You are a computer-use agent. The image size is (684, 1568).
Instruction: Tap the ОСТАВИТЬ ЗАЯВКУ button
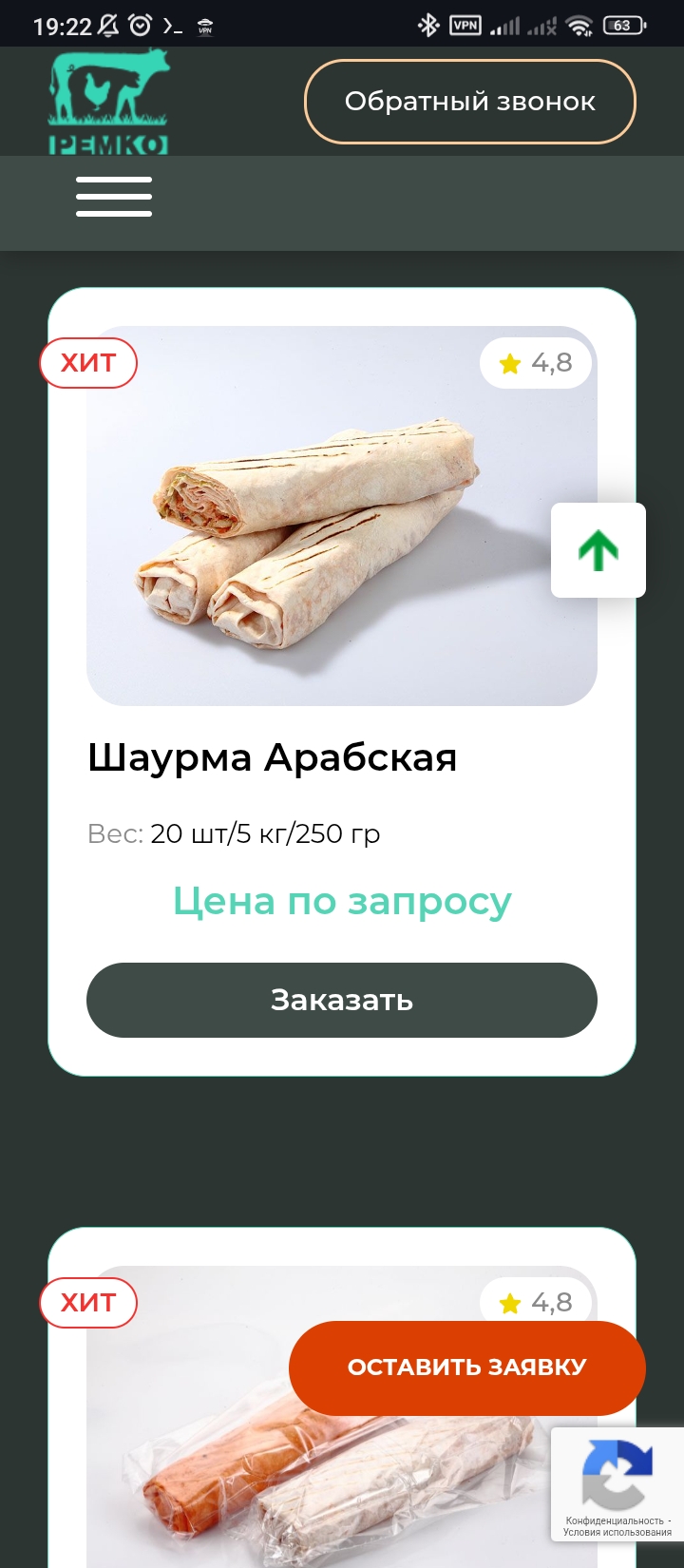pos(466,1367)
